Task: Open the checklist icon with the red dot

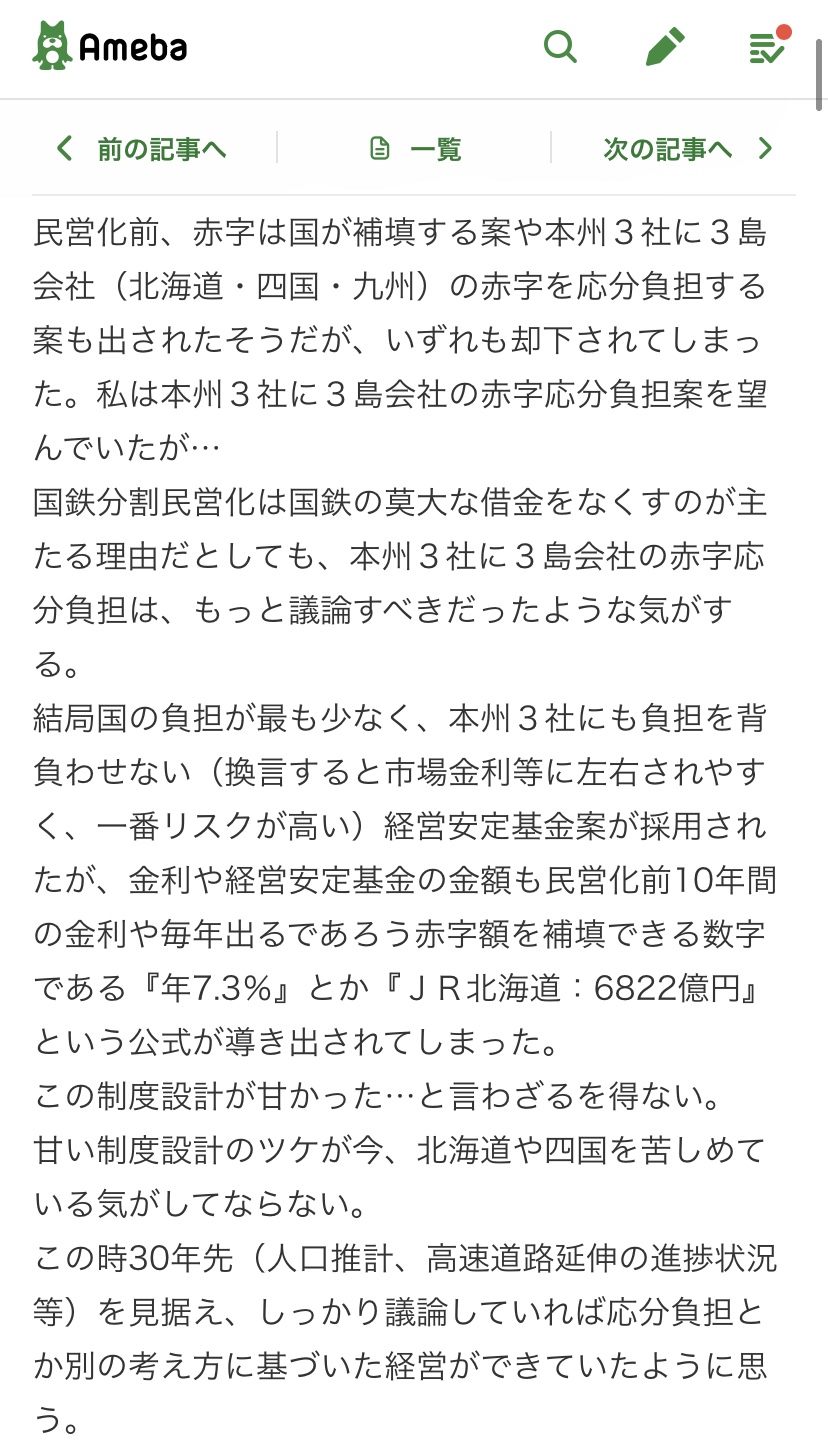Action: pyautogui.click(x=769, y=46)
